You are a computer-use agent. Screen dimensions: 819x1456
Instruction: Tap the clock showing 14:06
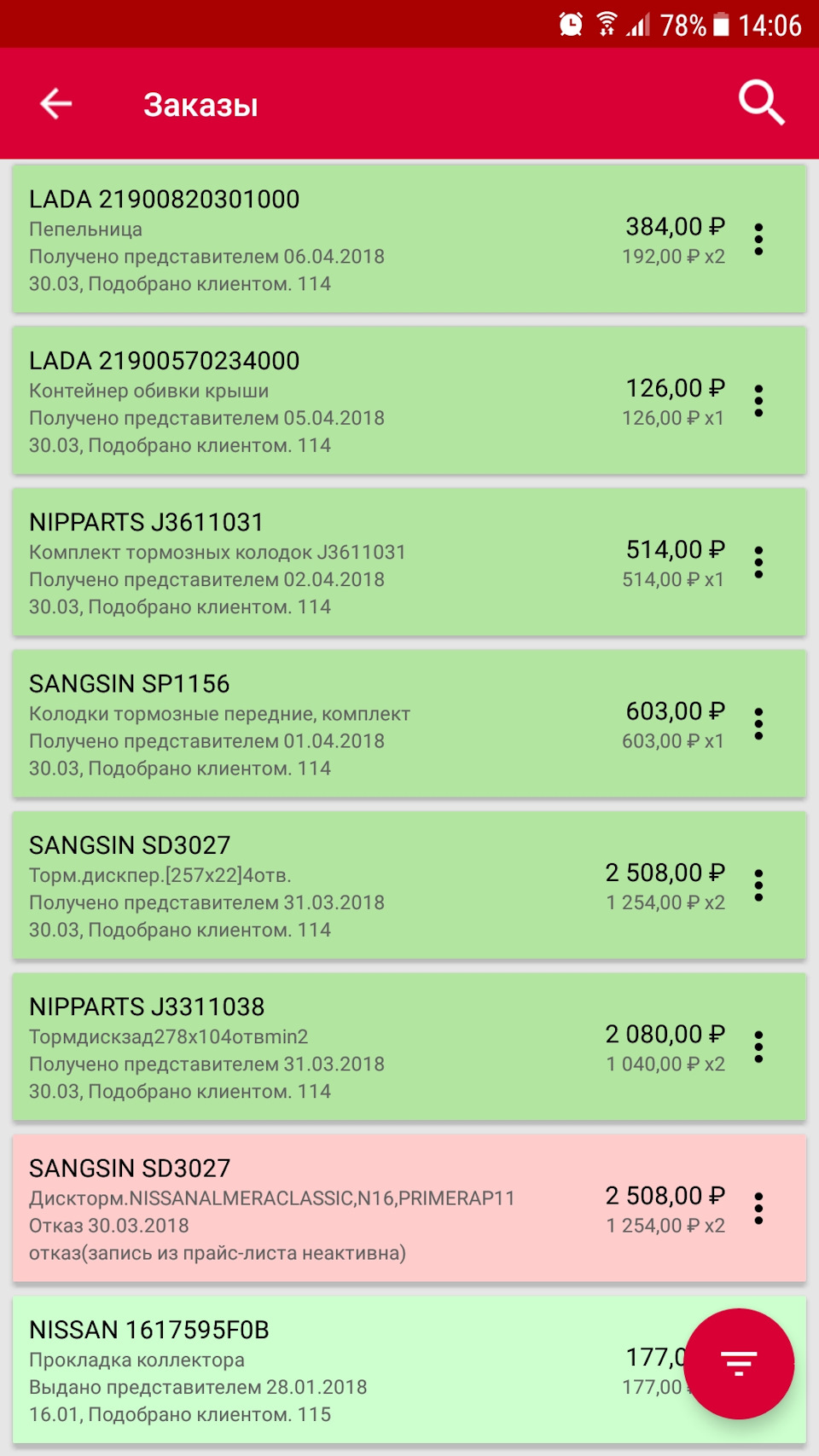click(772, 25)
